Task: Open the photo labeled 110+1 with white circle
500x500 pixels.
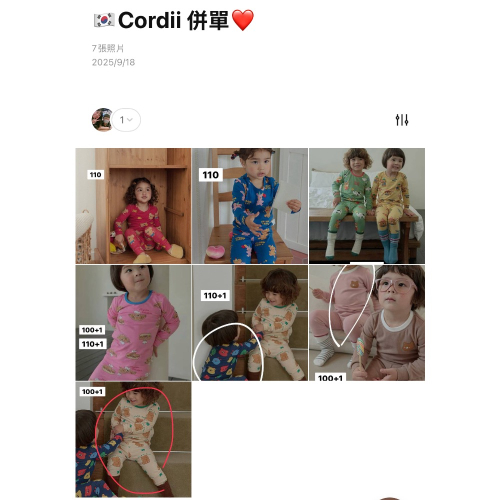Action: (250, 323)
